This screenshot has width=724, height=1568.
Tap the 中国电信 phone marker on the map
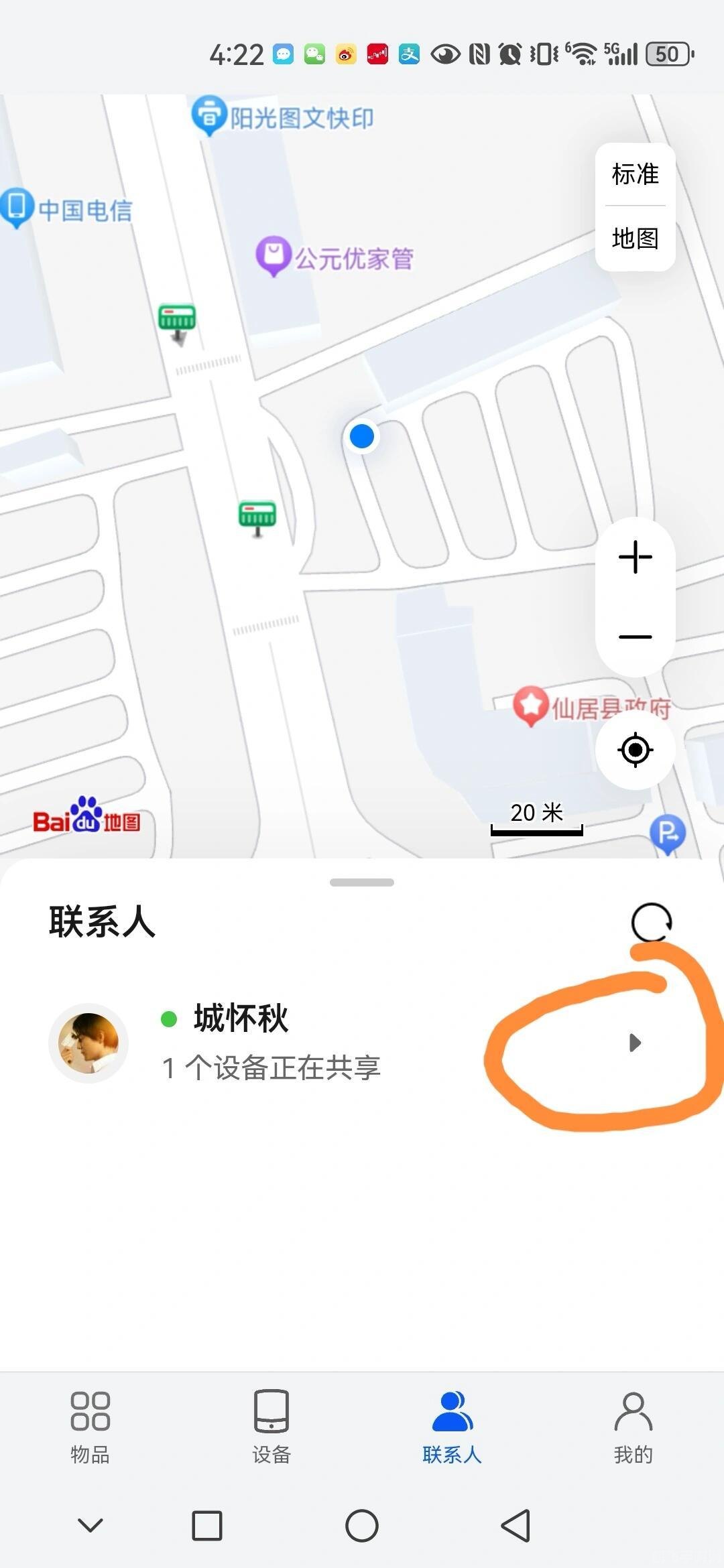[x=17, y=204]
